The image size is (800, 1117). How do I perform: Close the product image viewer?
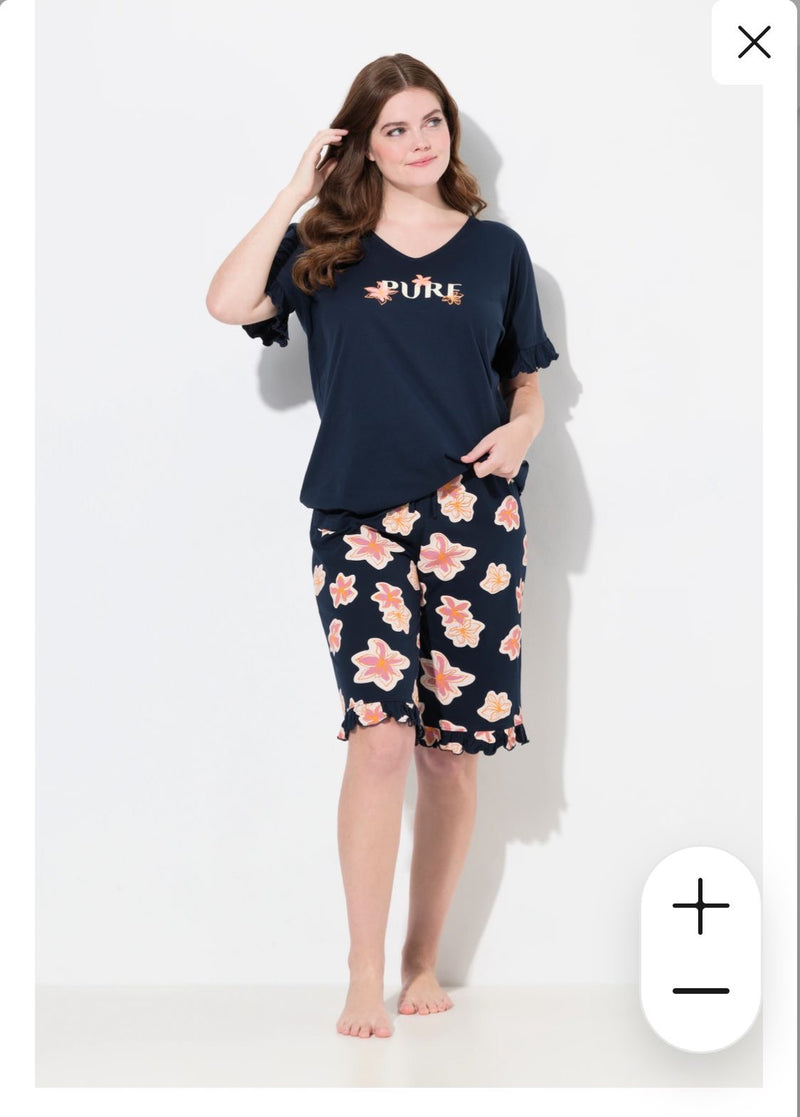(754, 42)
